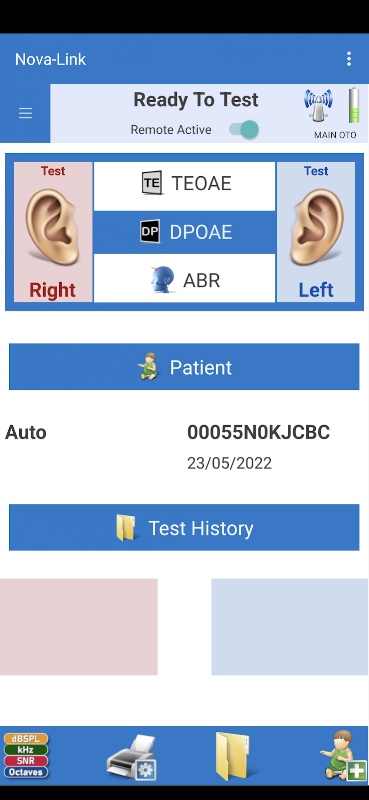Toggle the Remote Active switch
This screenshot has width=369, height=800.
point(243,130)
